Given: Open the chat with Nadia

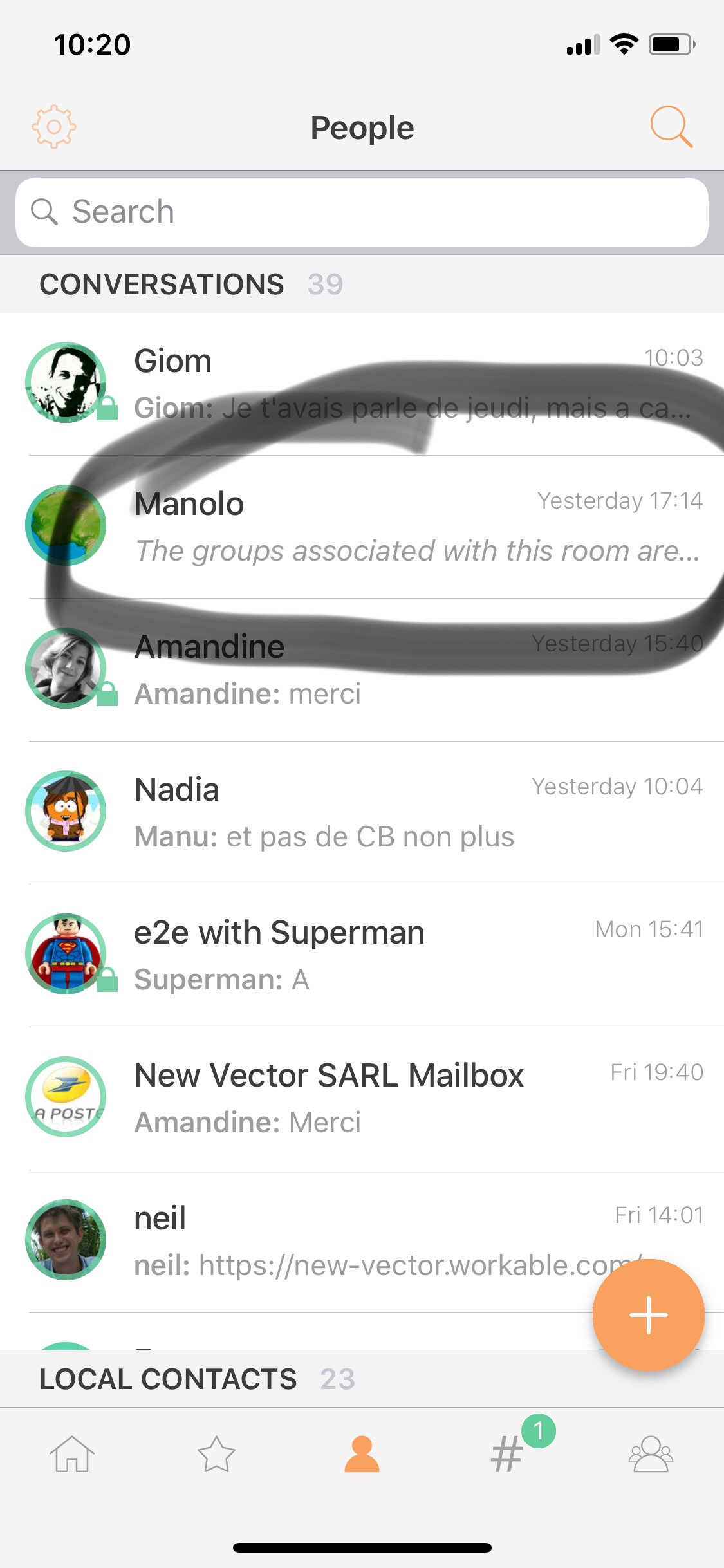Looking at the screenshot, I should (x=362, y=813).
